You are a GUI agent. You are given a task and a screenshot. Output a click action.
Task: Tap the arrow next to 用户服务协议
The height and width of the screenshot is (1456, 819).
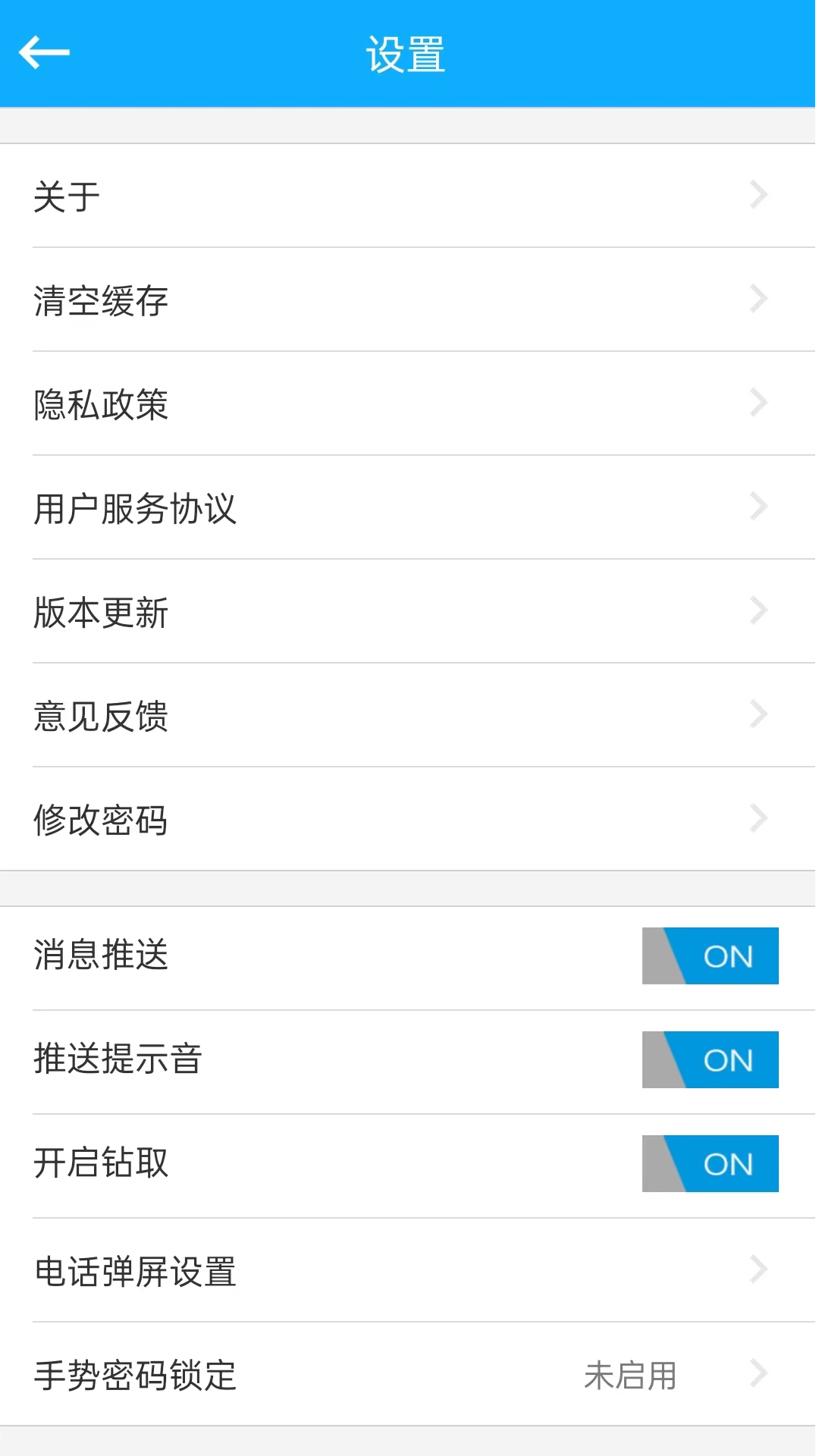[x=758, y=506]
